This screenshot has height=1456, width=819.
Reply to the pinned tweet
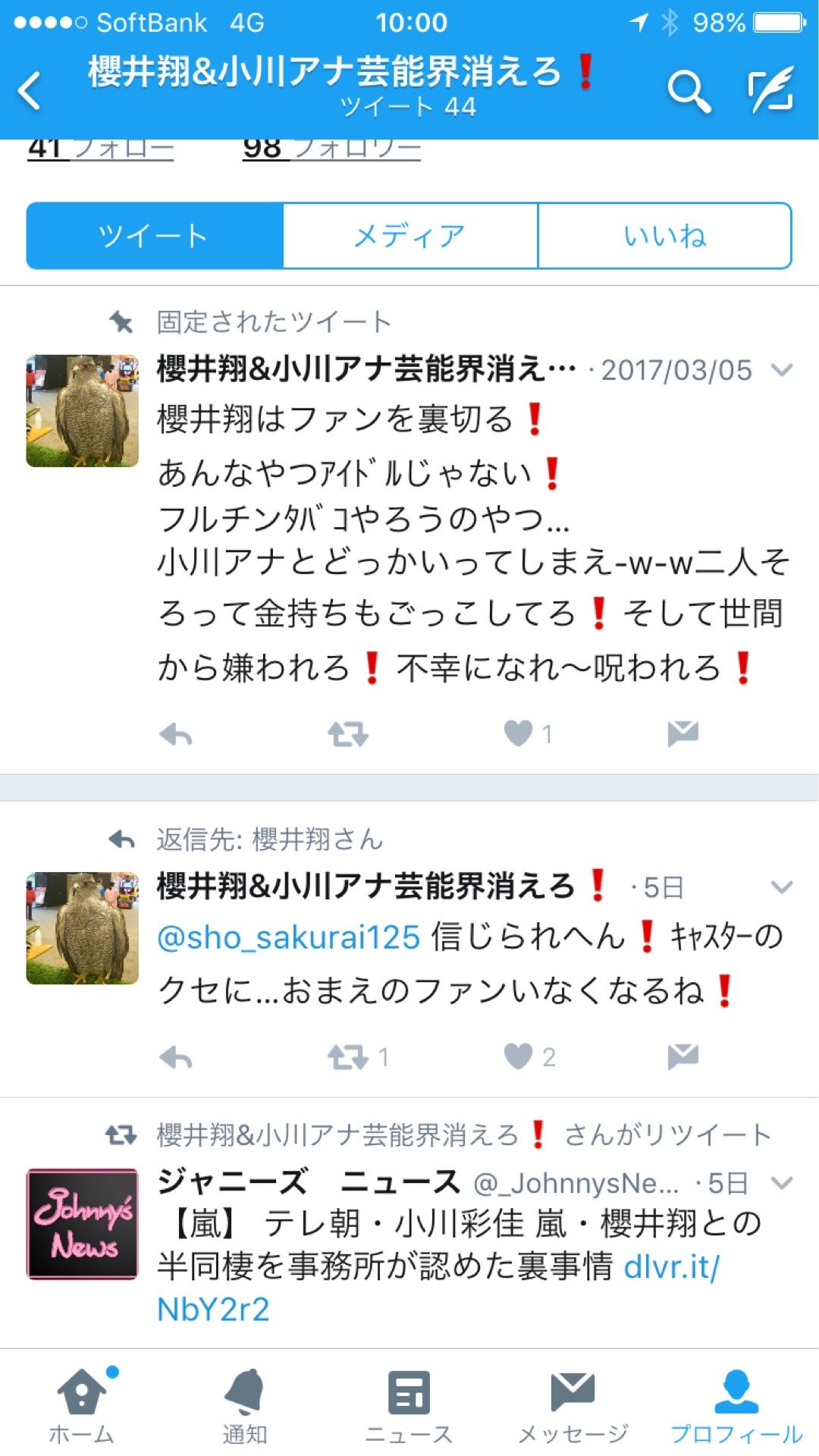176,734
